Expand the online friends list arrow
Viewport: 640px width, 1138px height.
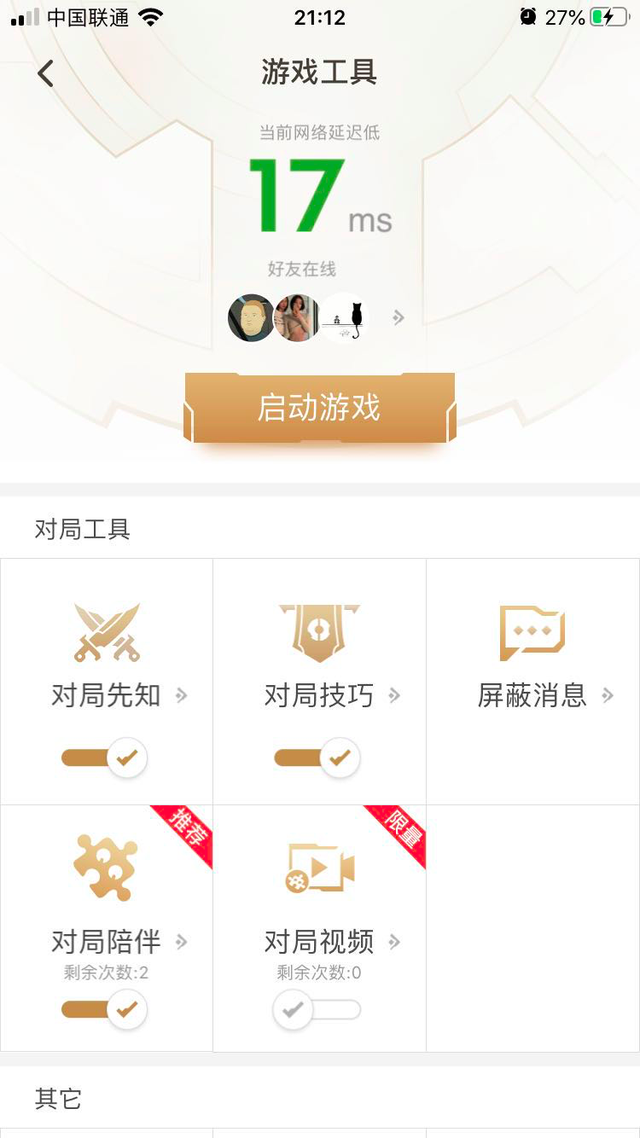398,318
